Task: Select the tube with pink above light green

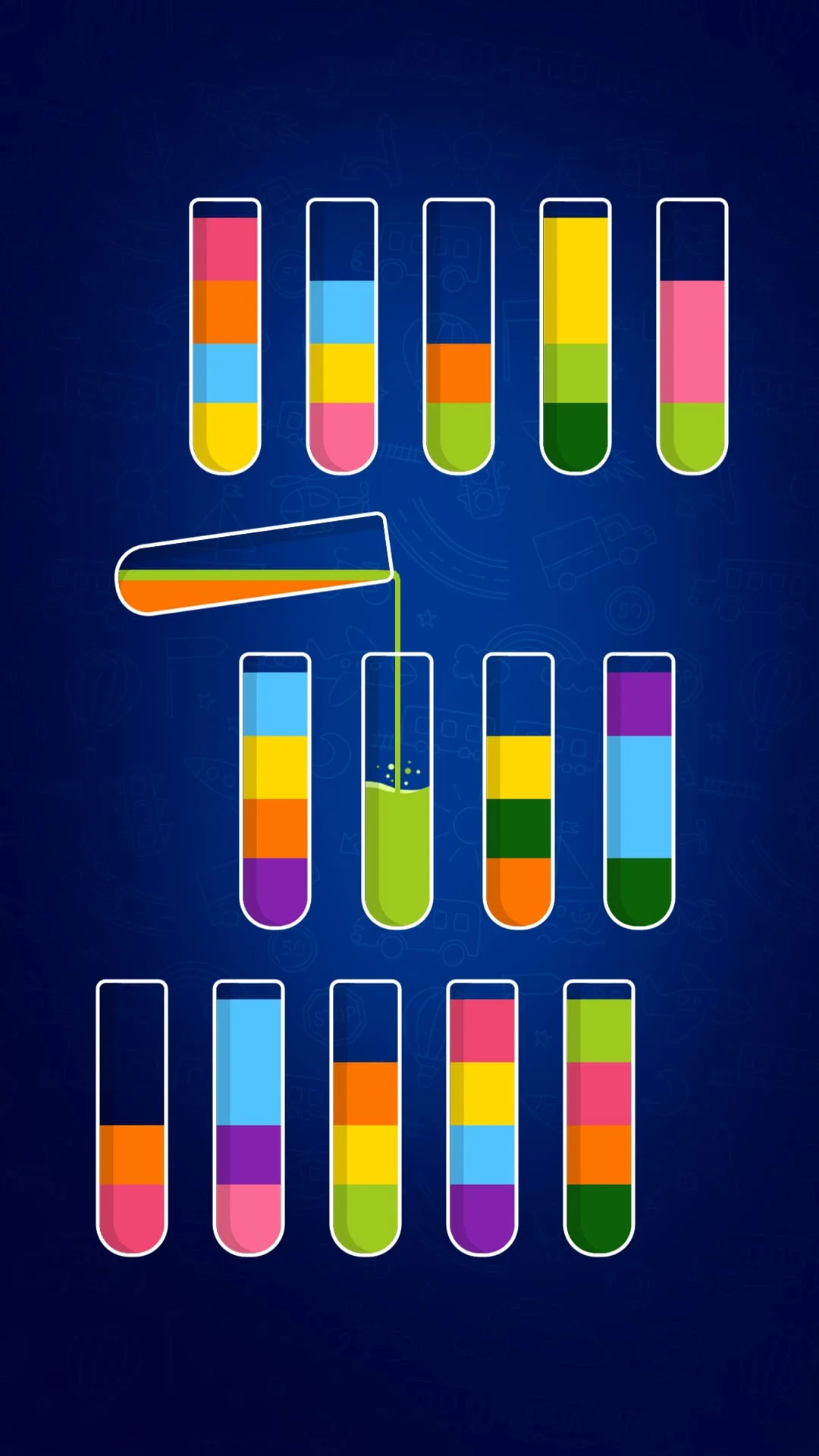Action: pyautogui.click(x=692, y=337)
